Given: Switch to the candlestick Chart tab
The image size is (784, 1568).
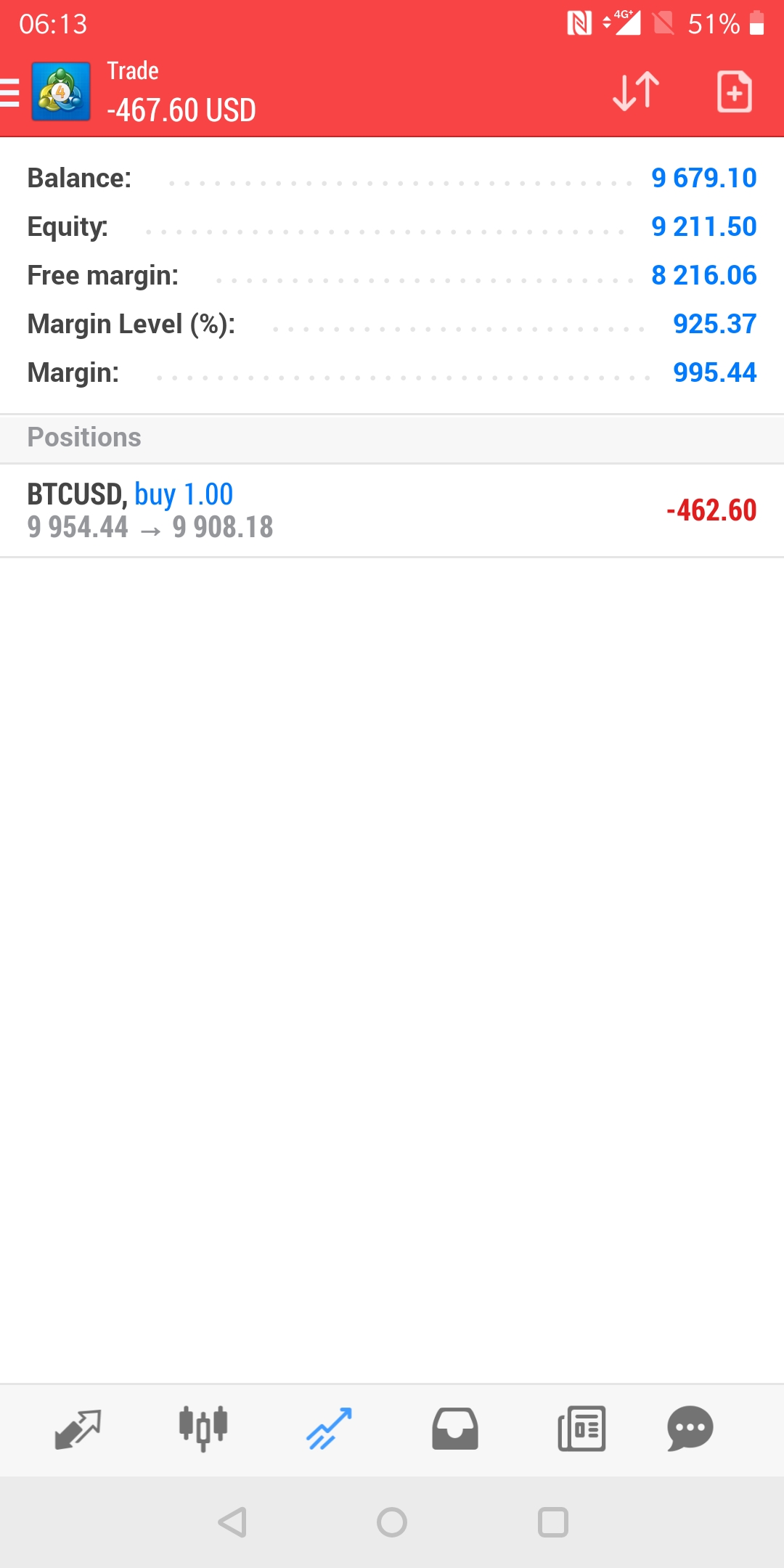Looking at the screenshot, I should tap(203, 1429).
